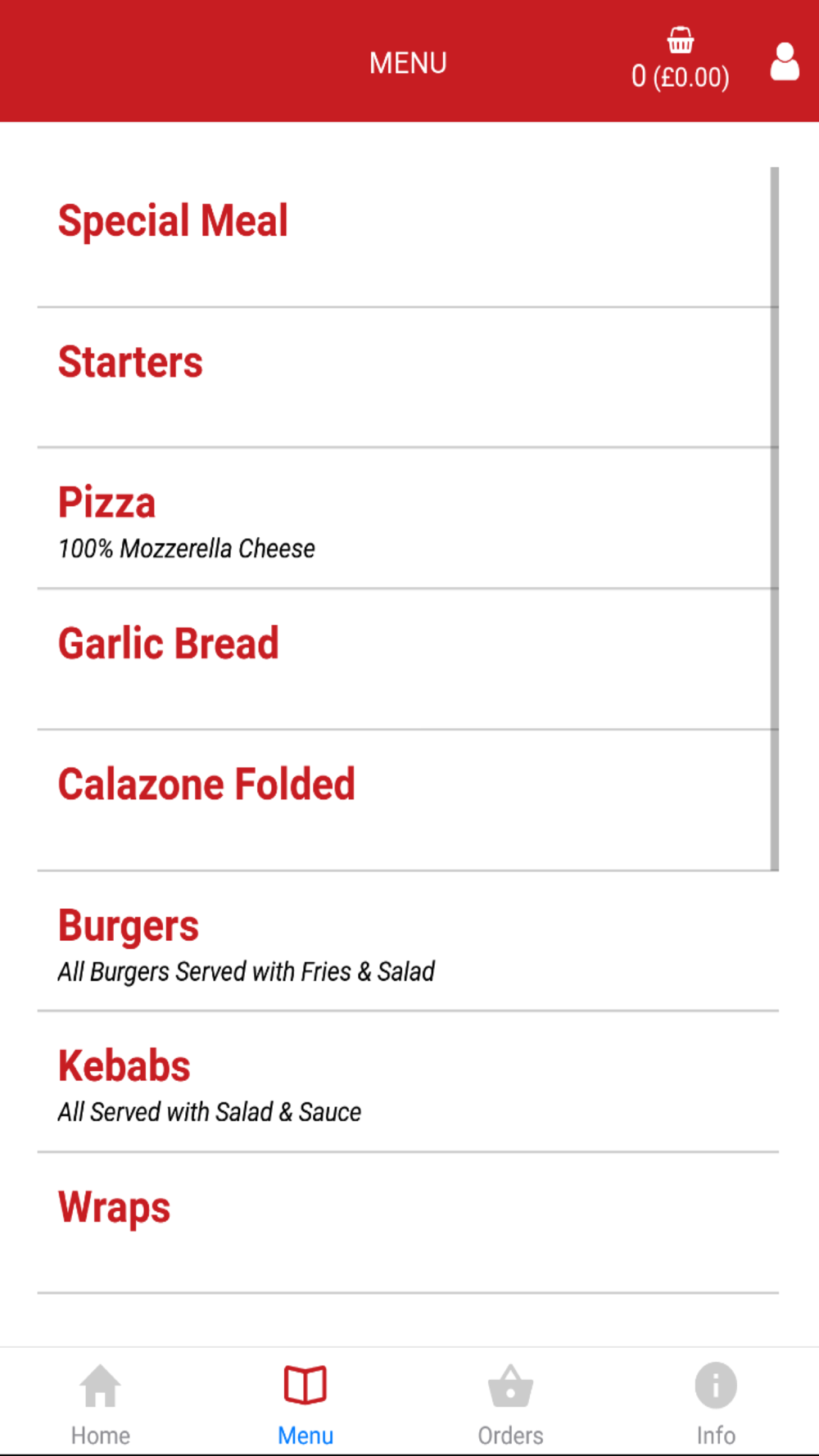Open the Pizza menu section
The image size is (819, 1456).
[x=408, y=519]
